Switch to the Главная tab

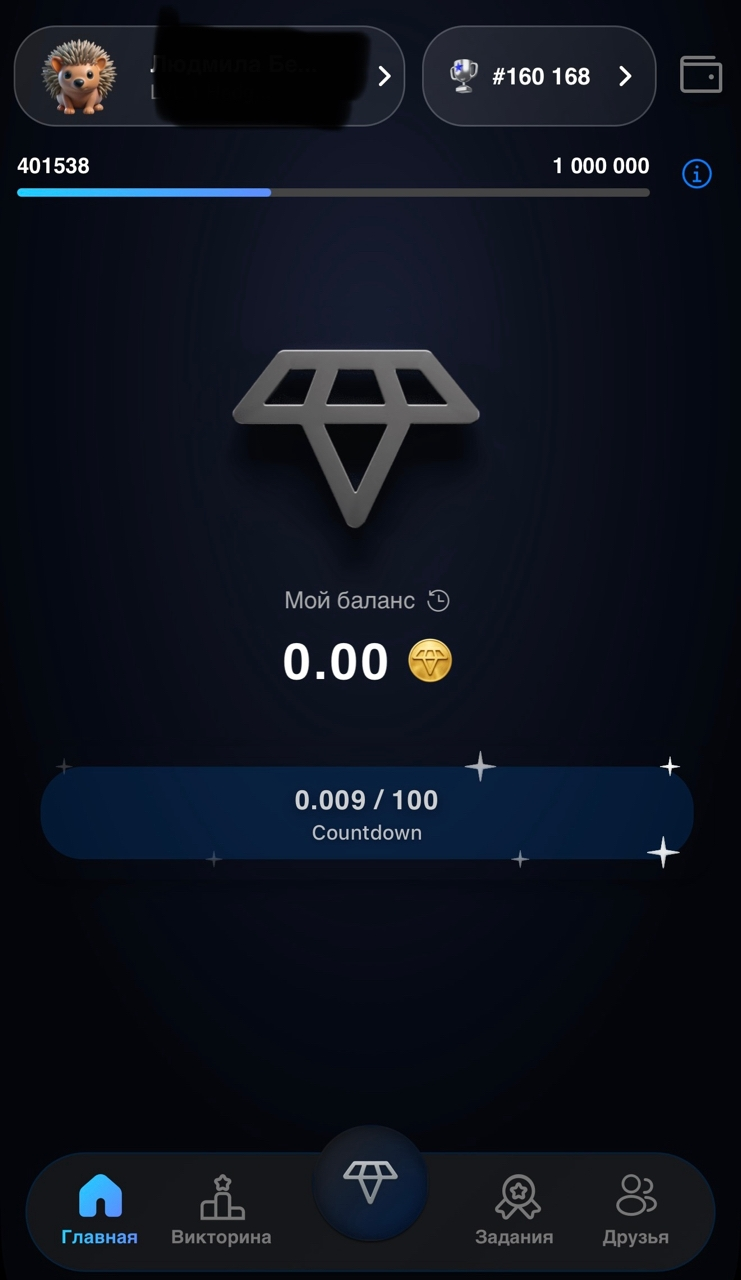pos(100,1210)
